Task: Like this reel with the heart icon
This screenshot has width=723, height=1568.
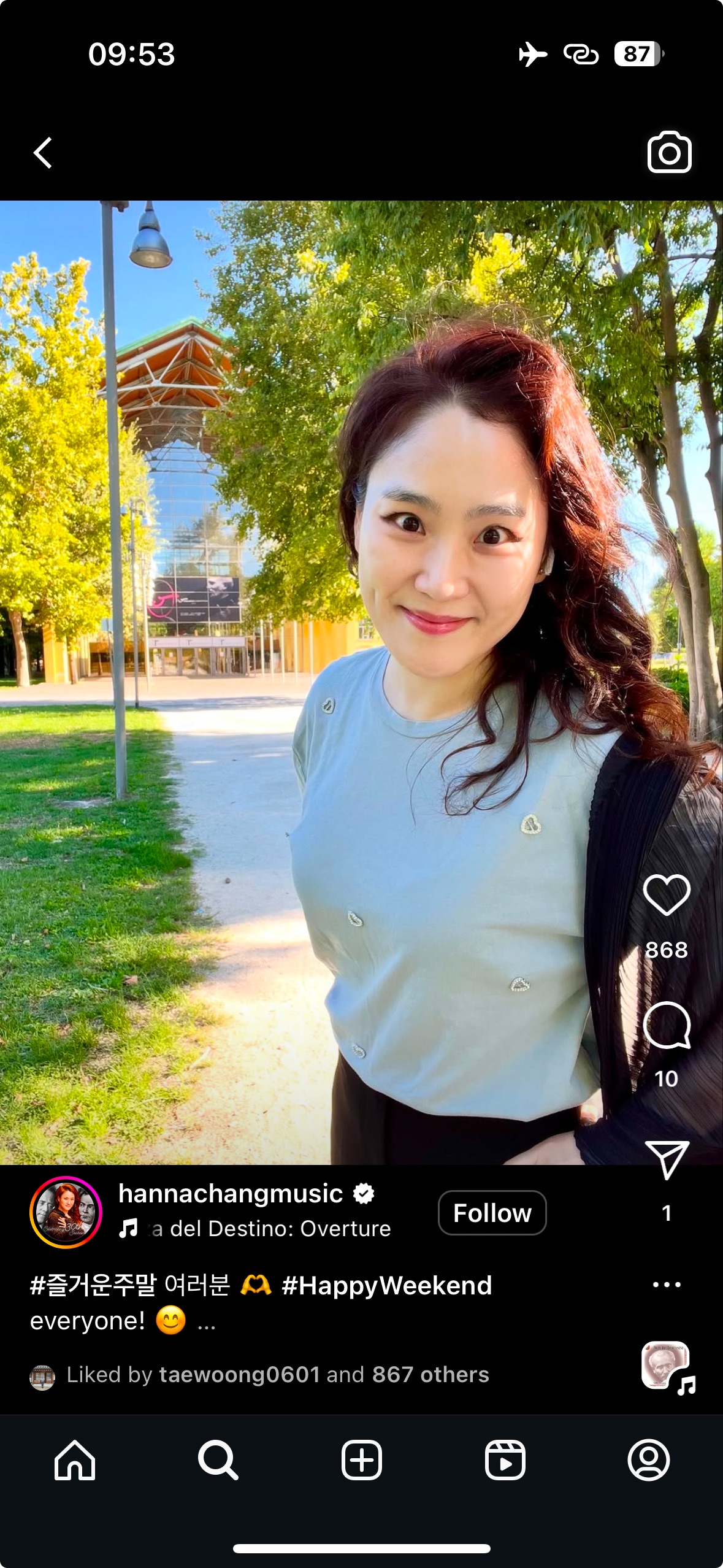Action: pos(667,896)
